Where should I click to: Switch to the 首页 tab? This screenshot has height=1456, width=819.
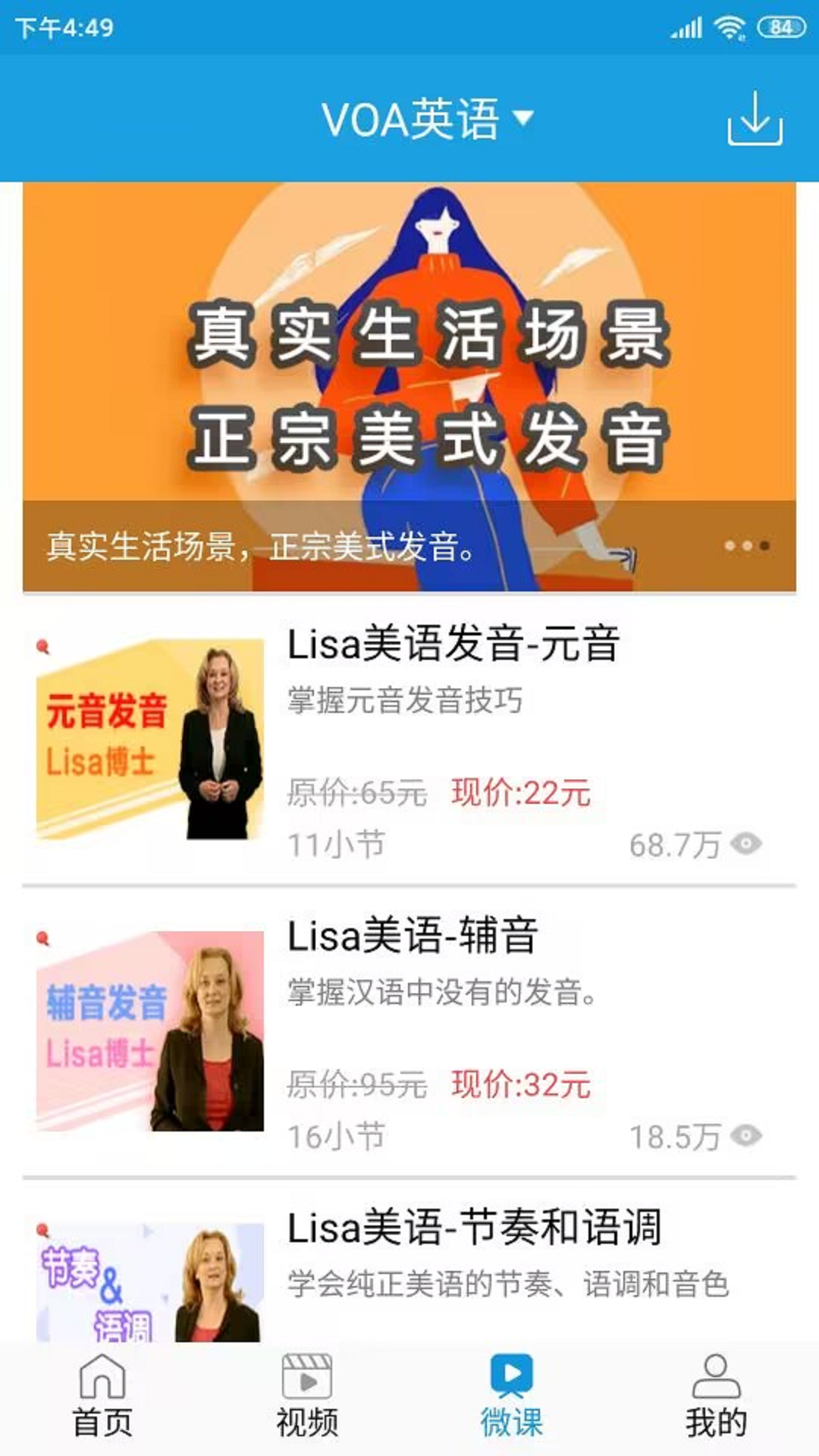[102, 1397]
